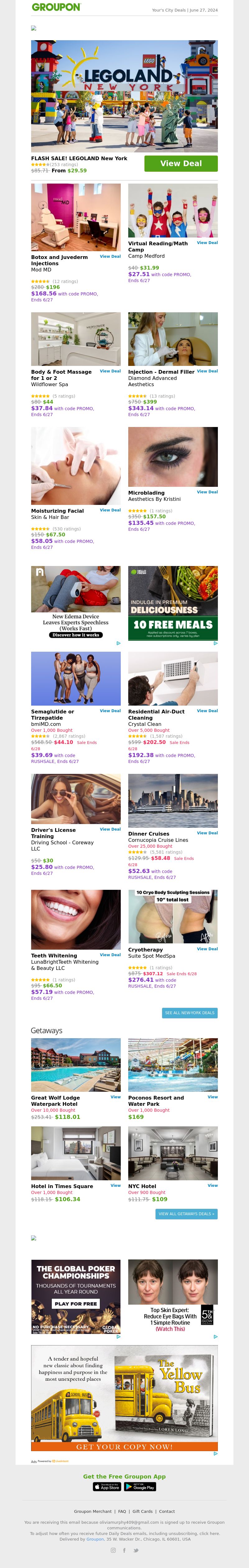Open the Global Poker Championships ad

pyautogui.click(x=76, y=1297)
